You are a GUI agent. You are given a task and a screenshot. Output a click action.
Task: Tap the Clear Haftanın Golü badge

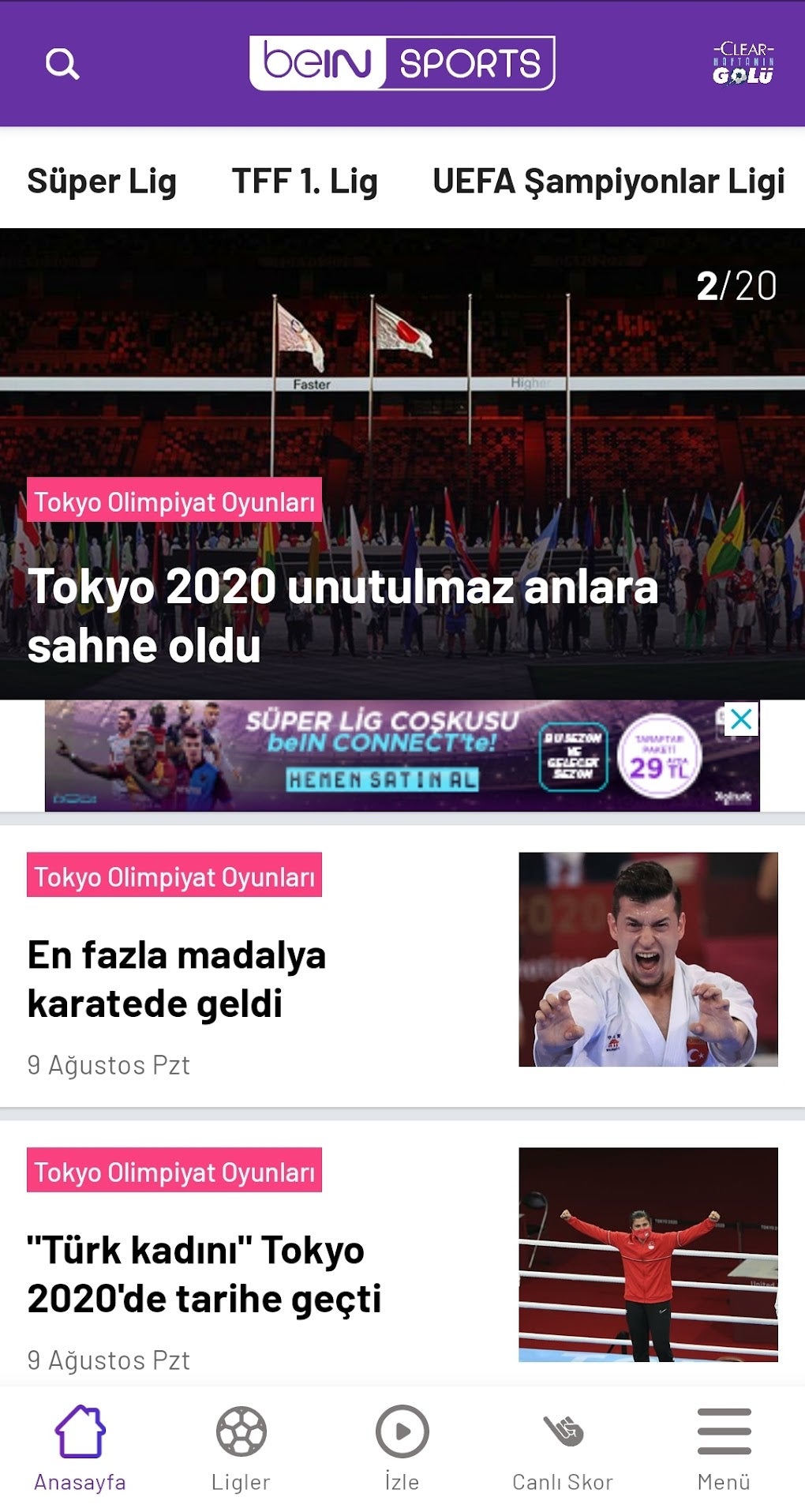coord(744,63)
